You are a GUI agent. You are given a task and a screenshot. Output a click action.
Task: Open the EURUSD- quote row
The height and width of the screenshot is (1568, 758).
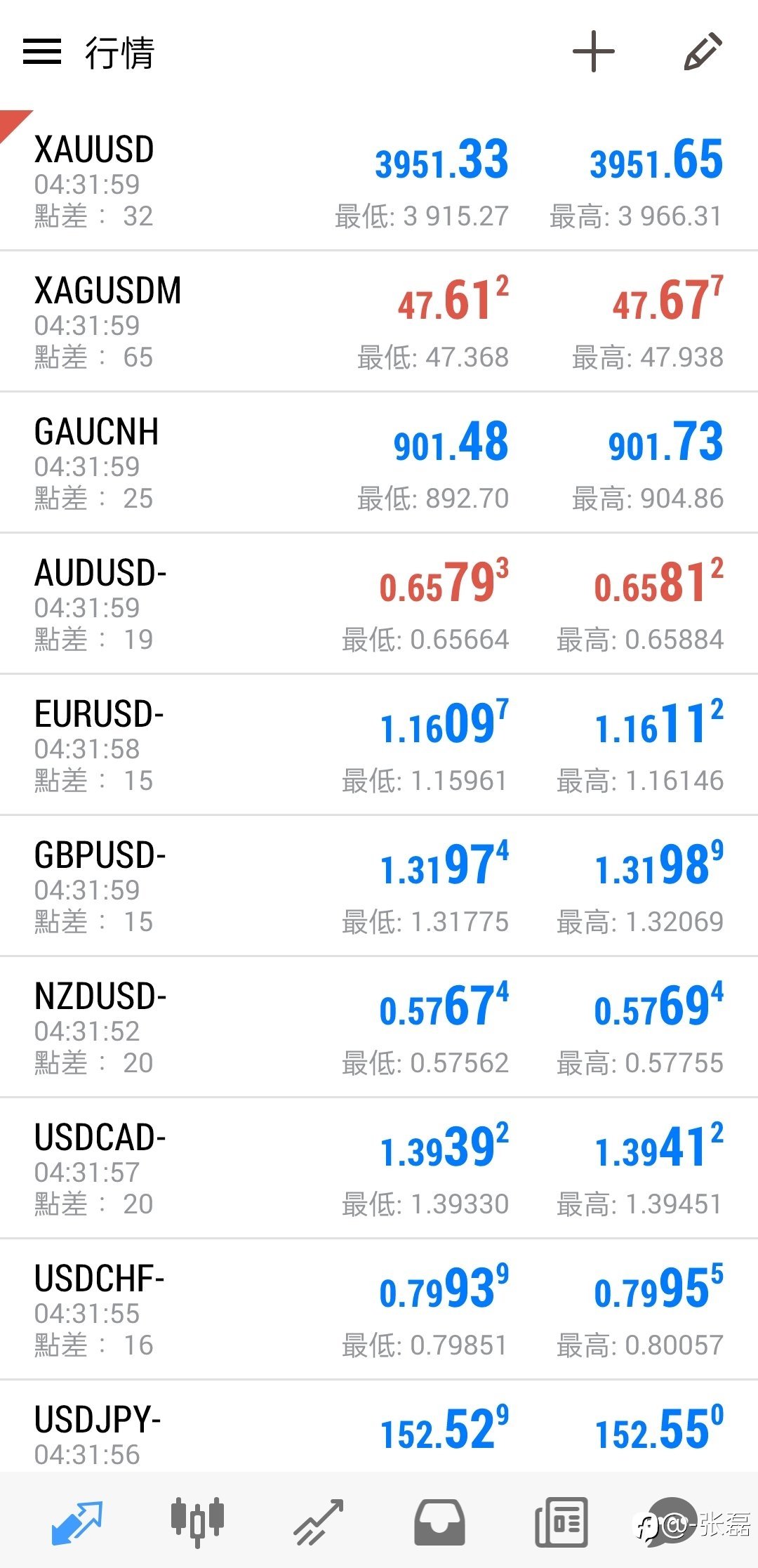(x=379, y=746)
